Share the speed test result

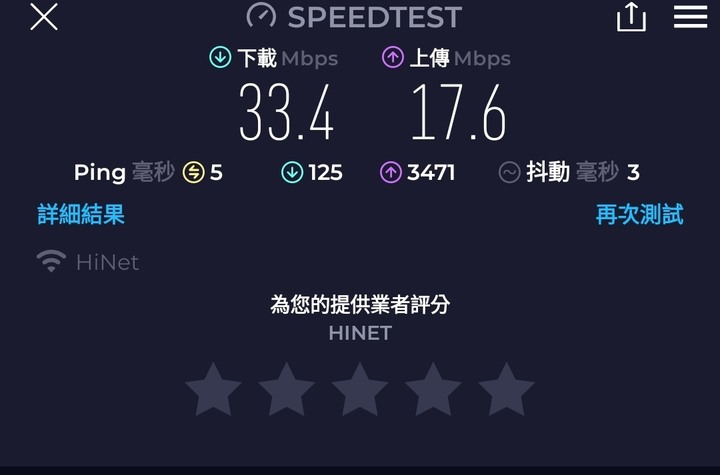(x=631, y=17)
